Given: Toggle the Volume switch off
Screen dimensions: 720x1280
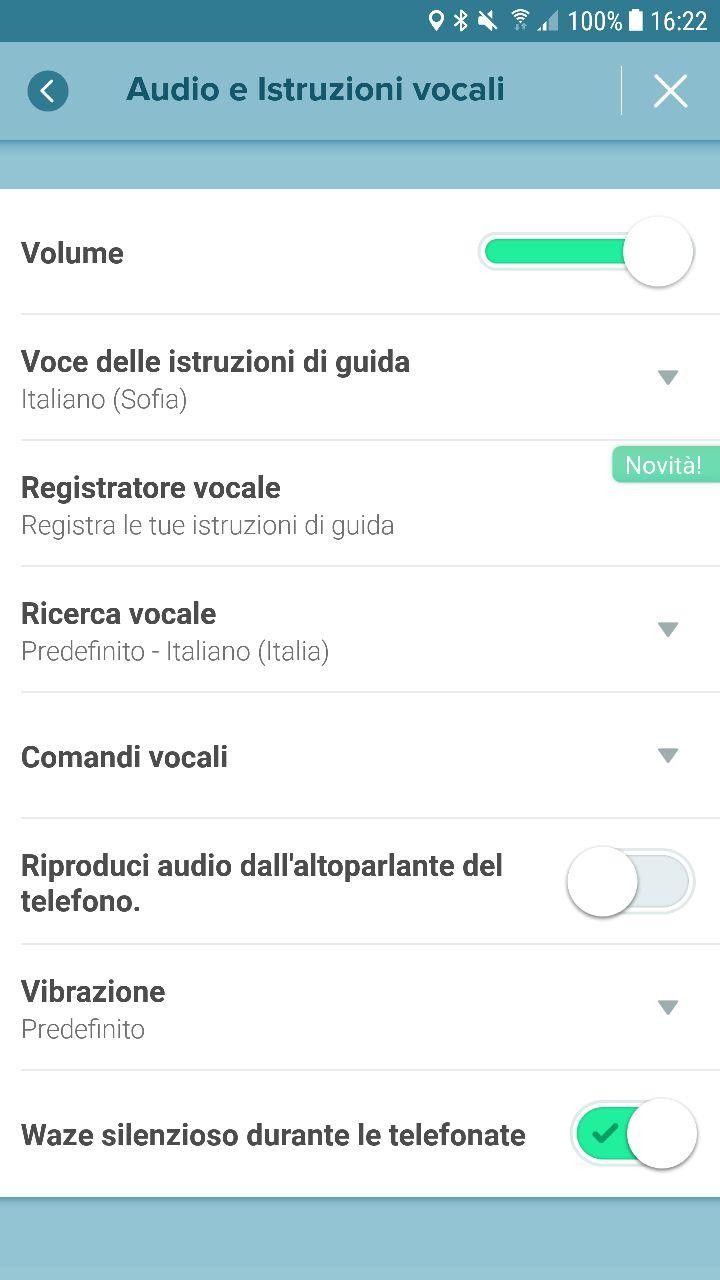Looking at the screenshot, I should [x=588, y=253].
